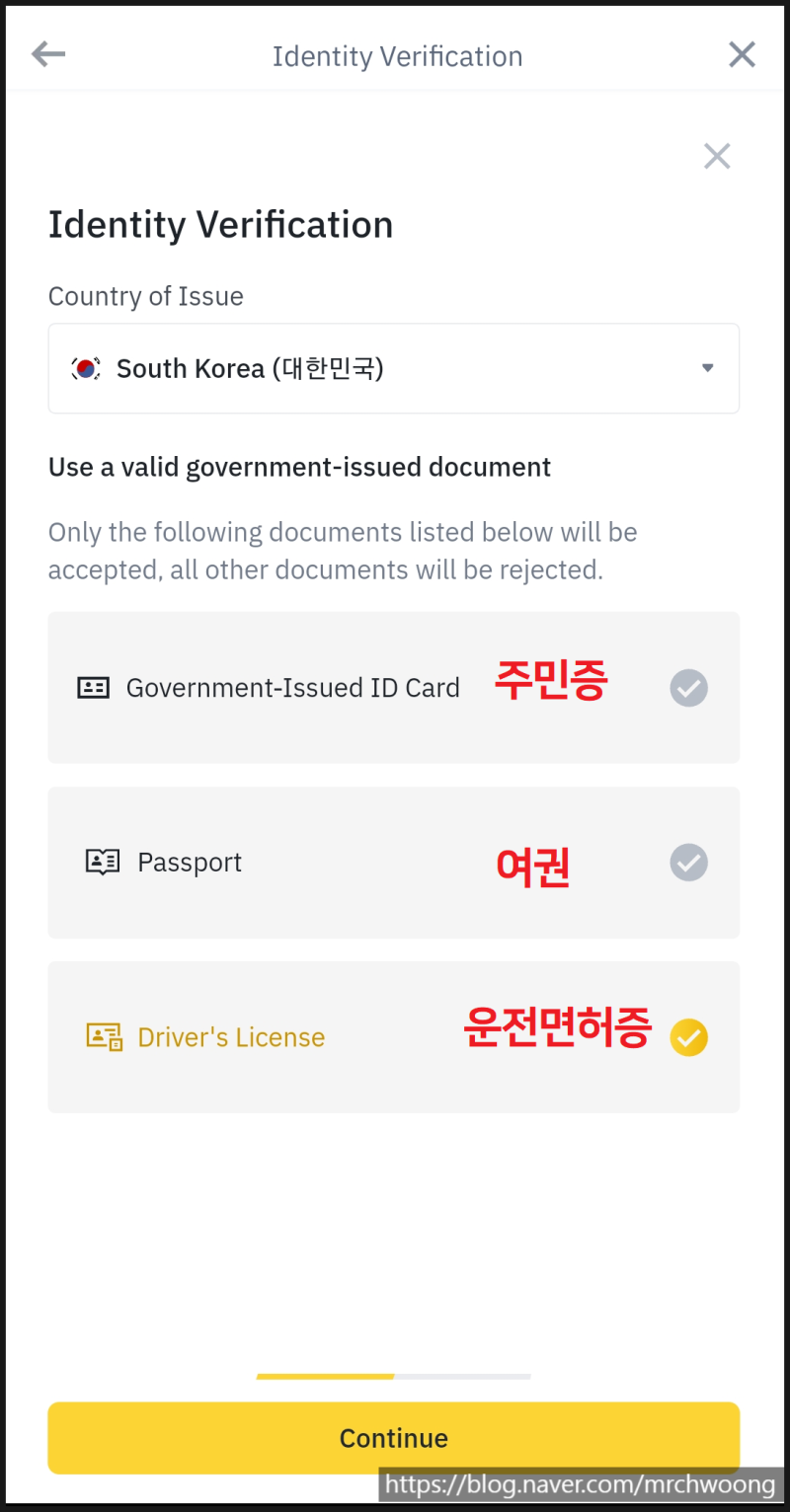Close Identity Verification with the top bar X

pyautogui.click(x=742, y=54)
